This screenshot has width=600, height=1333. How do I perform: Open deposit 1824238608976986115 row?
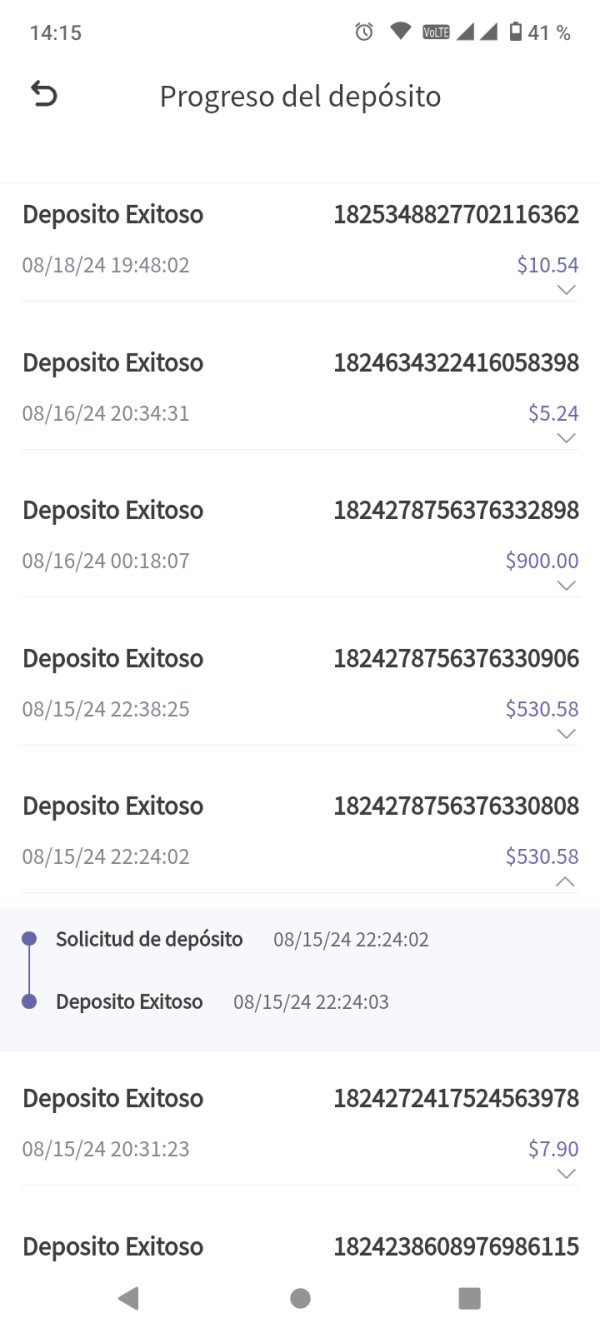point(300,1247)
